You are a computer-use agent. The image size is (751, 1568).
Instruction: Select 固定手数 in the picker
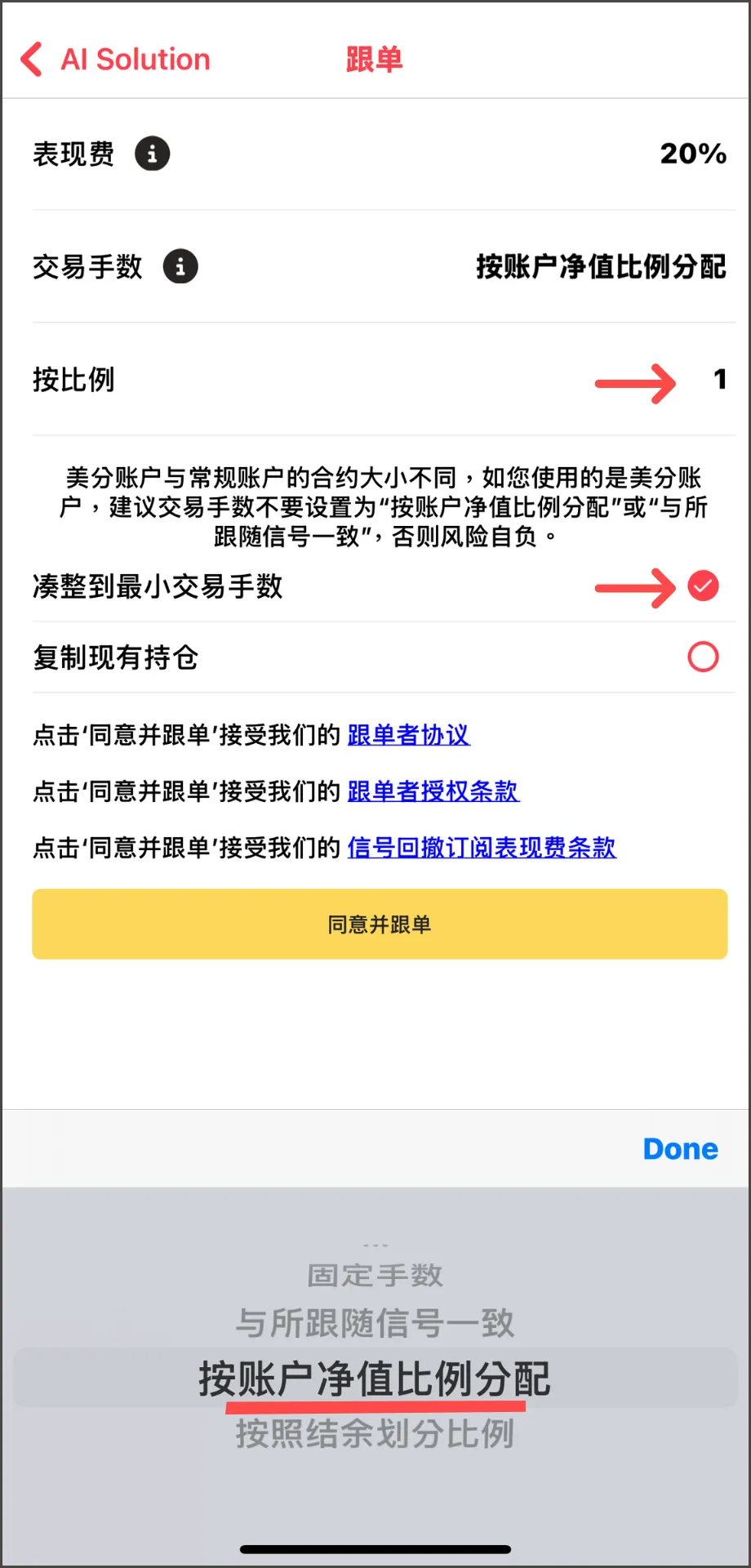[x=375, y=1276]
